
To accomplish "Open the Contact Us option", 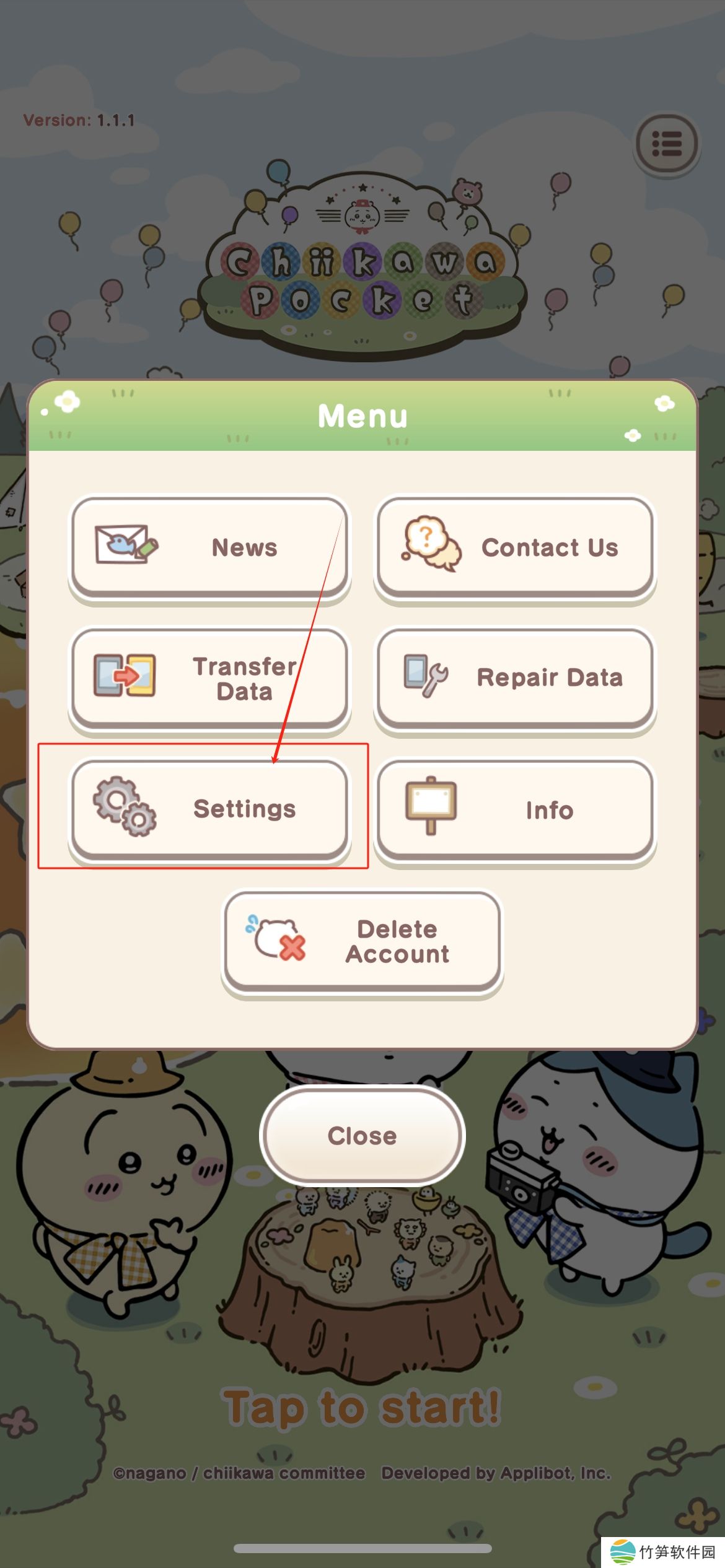I will 515,547.
